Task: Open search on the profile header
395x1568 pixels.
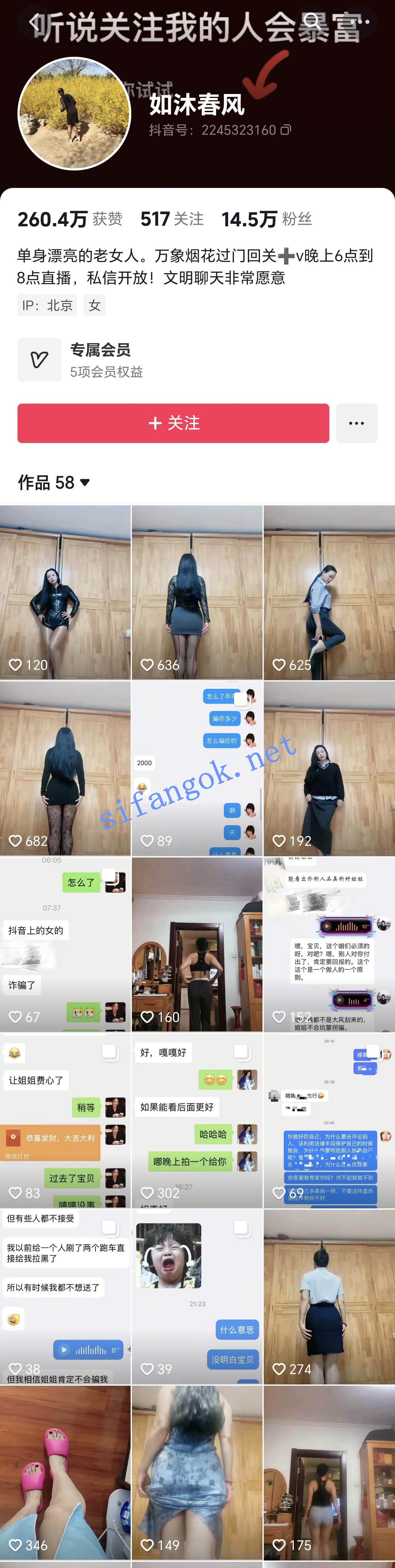Action: coord(312,22)
